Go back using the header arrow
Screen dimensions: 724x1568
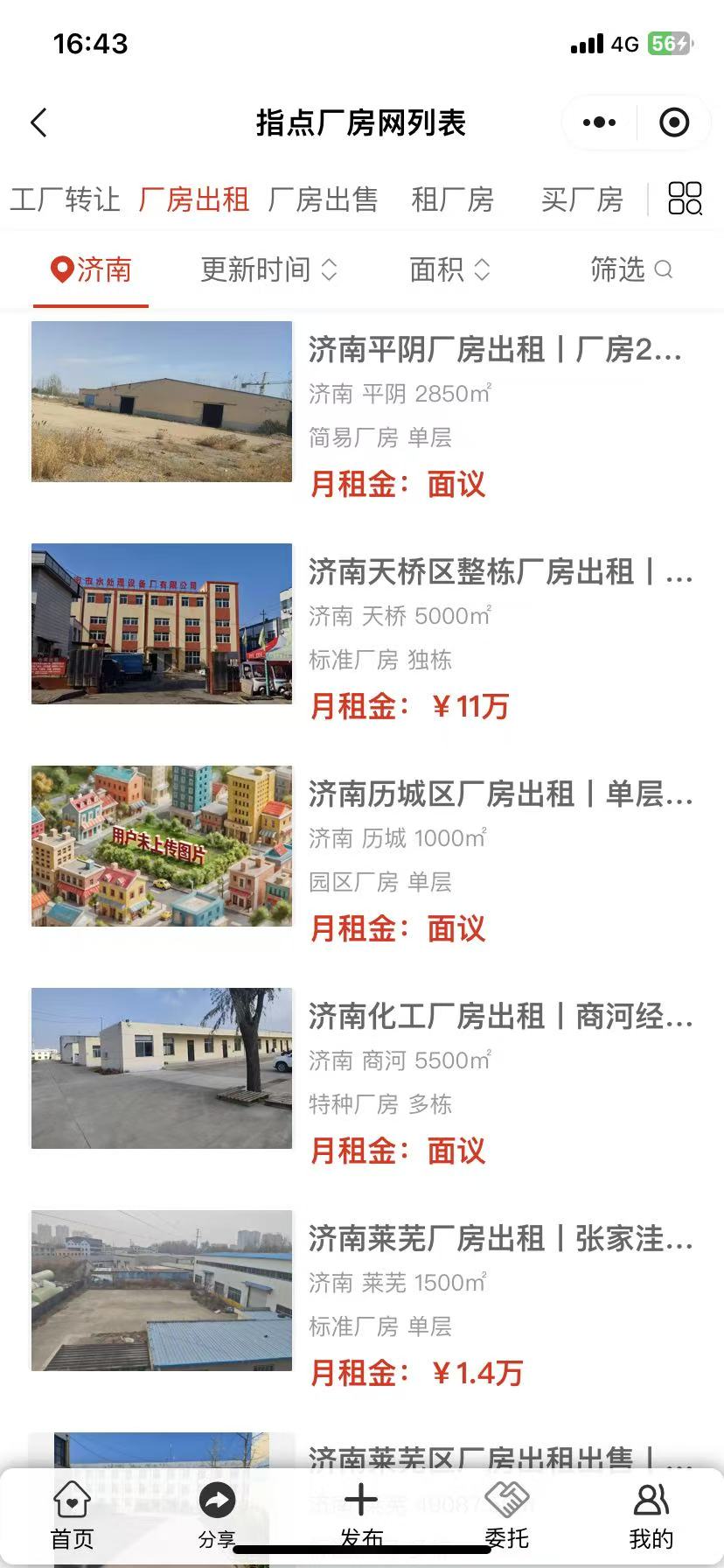tap(39, 123)
